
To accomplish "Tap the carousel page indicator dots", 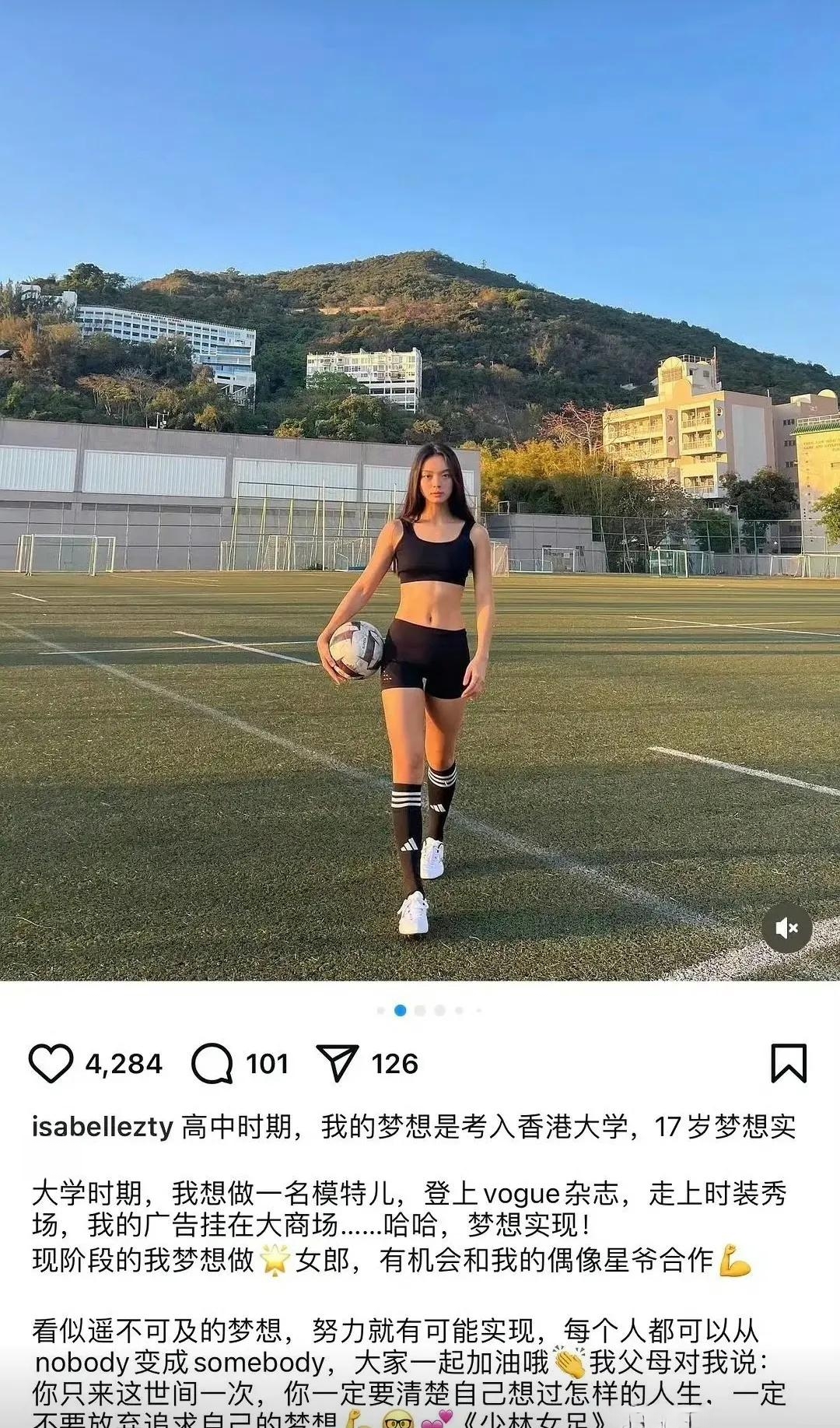I will pyautogui.click(x=429, y=1010).
